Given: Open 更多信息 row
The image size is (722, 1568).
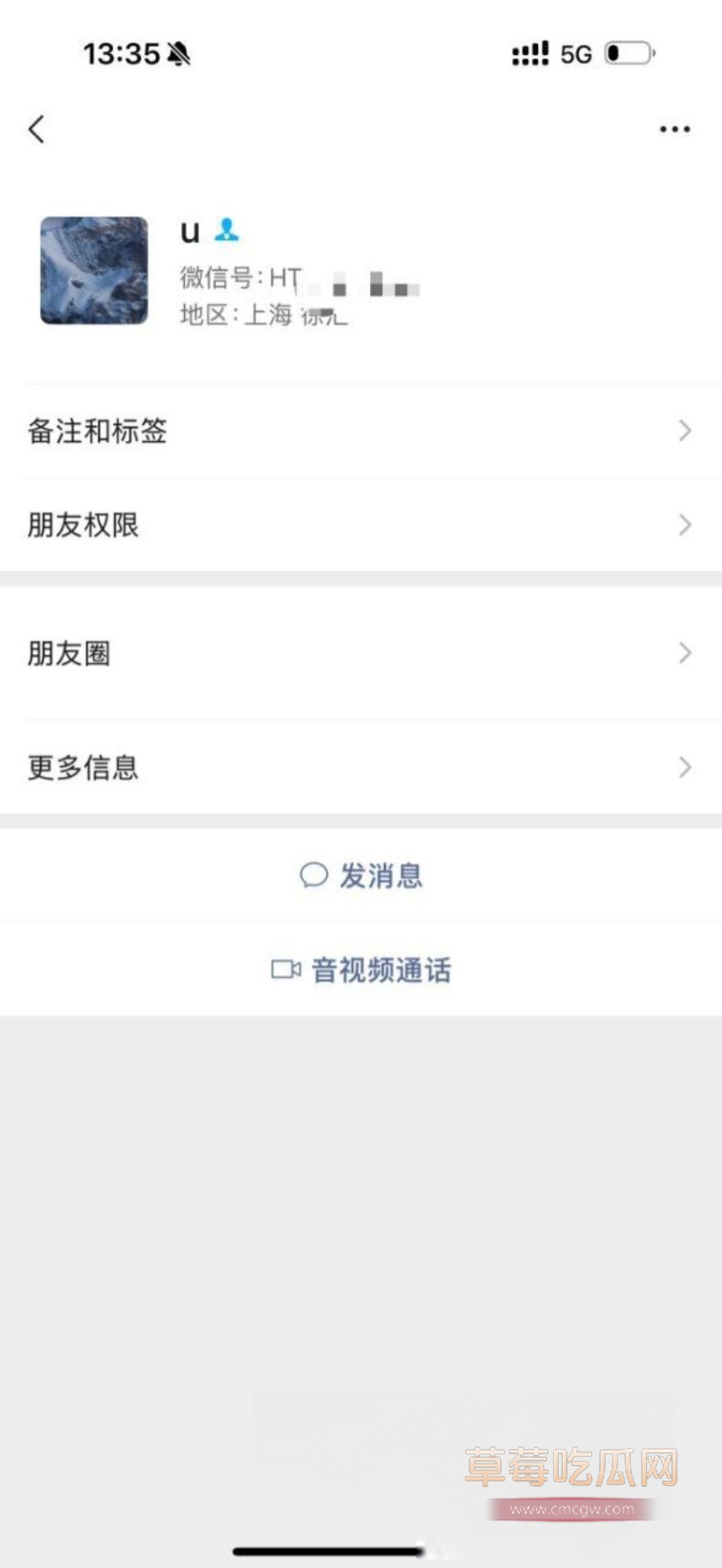Looking at the screenshot, I should (x=361, y=768).
